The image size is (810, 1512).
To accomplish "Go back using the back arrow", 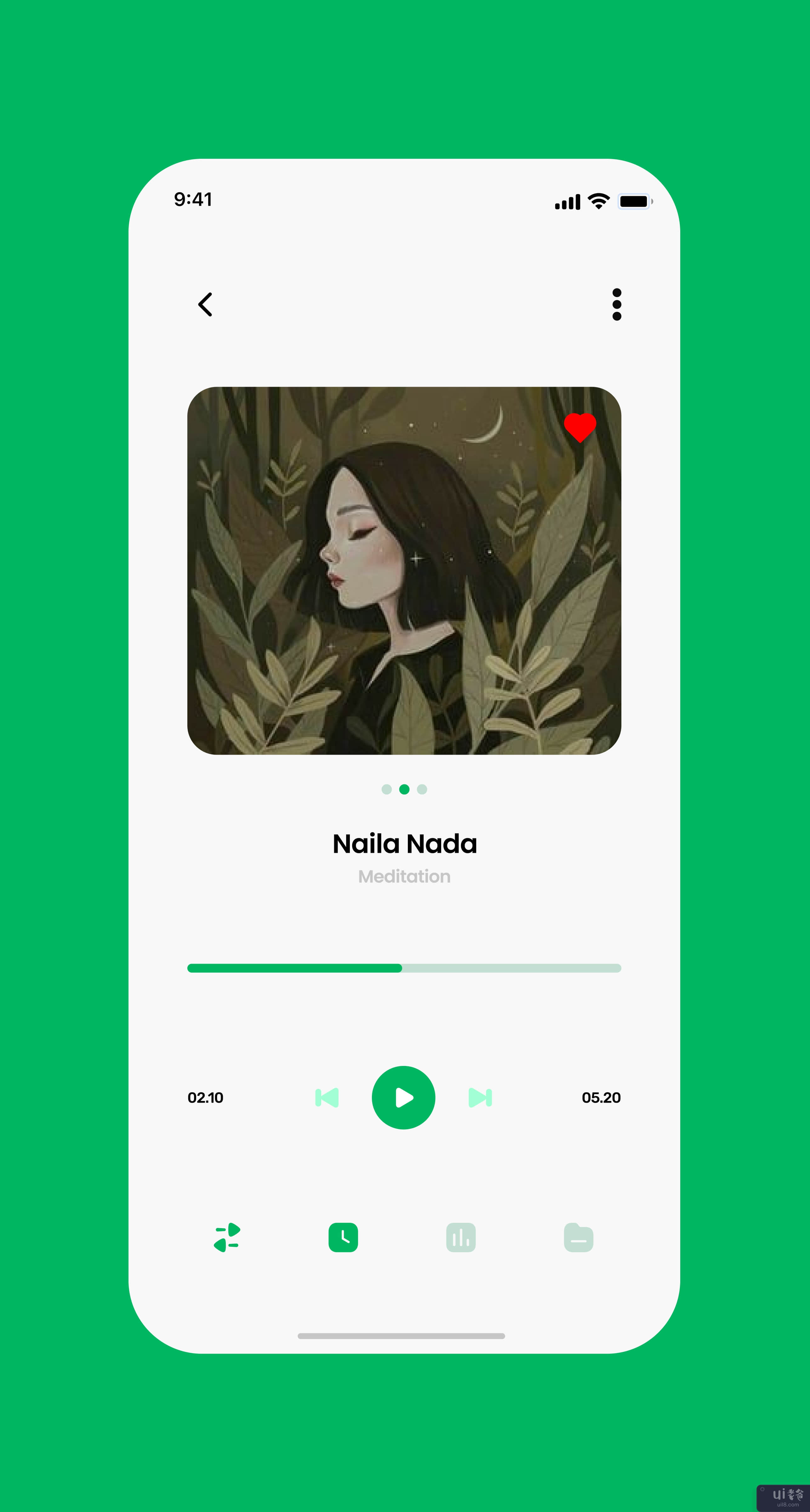I will coord(205,304).
